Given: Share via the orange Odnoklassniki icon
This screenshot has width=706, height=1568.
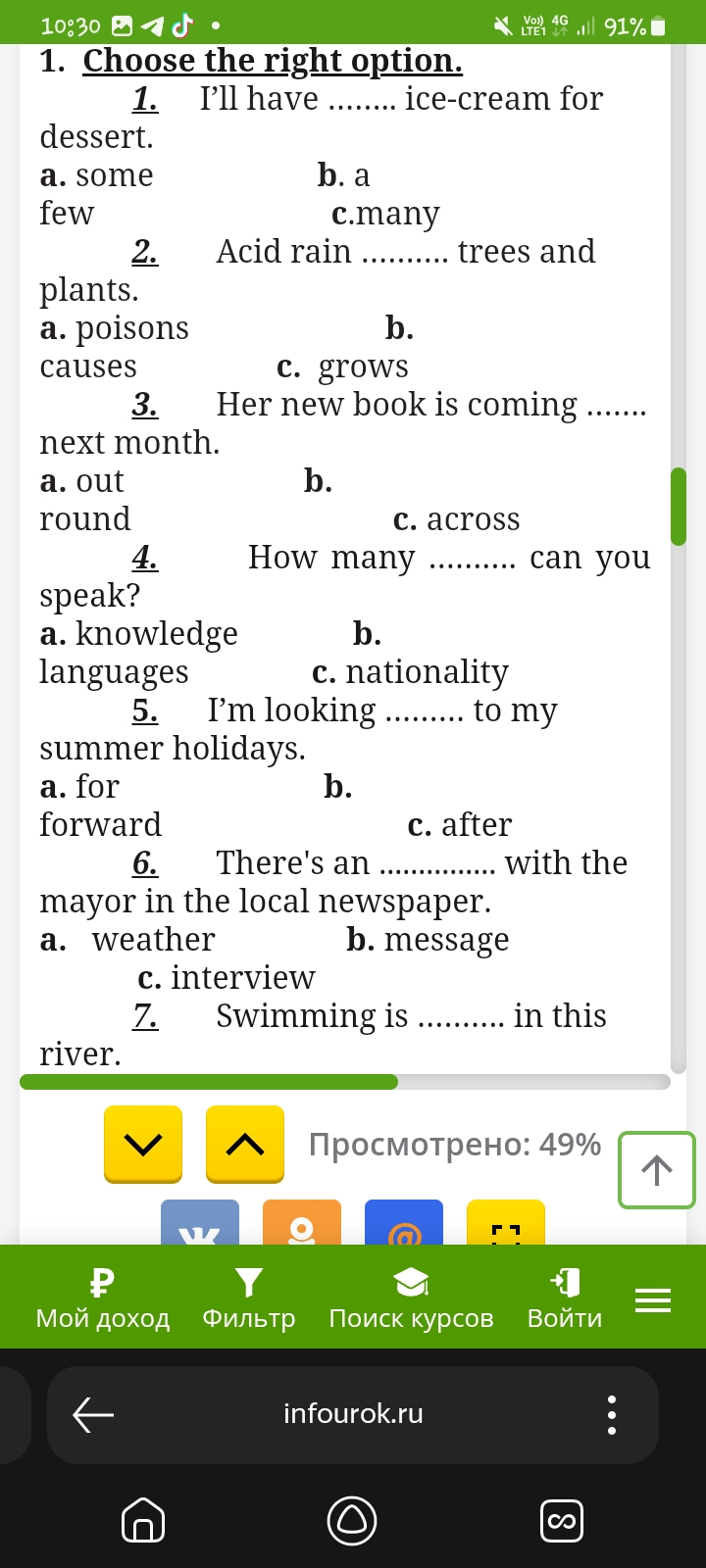Looking at the screenshot, I should pos(302,1222).
